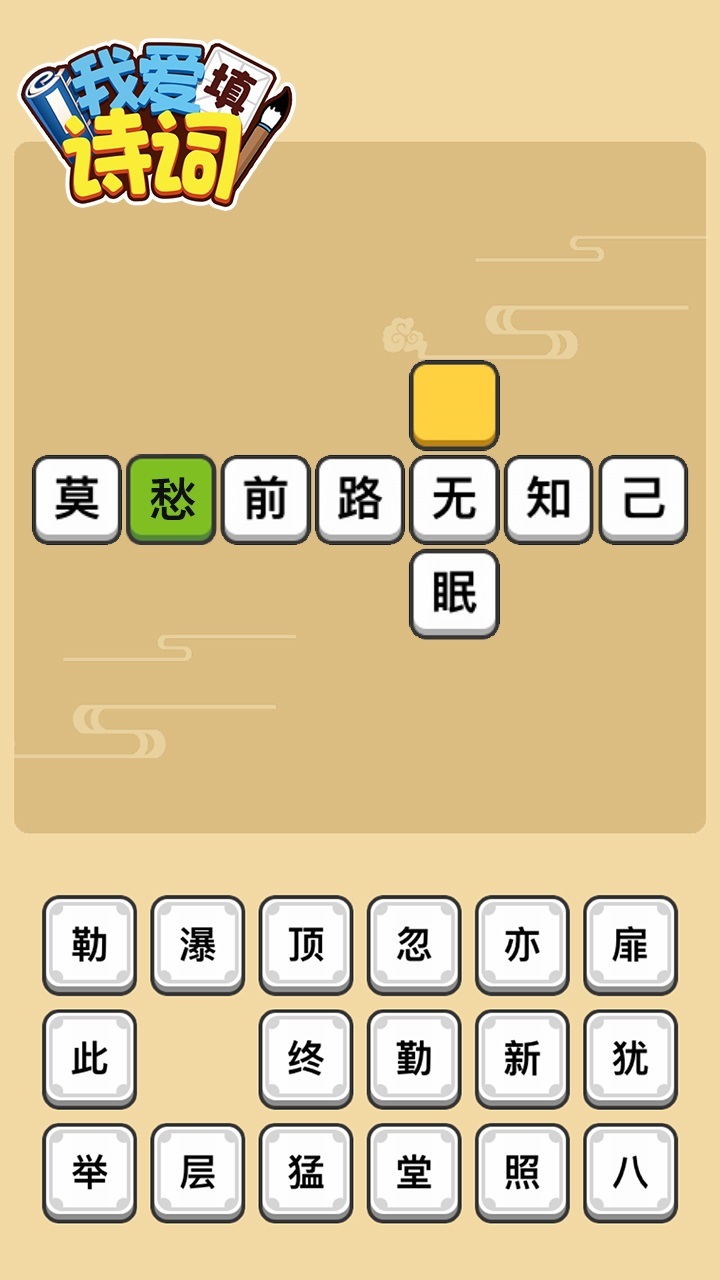Tap the 此 character tile
The width and height of the screenshot is (720, 1280).
tap(89, 1058)
